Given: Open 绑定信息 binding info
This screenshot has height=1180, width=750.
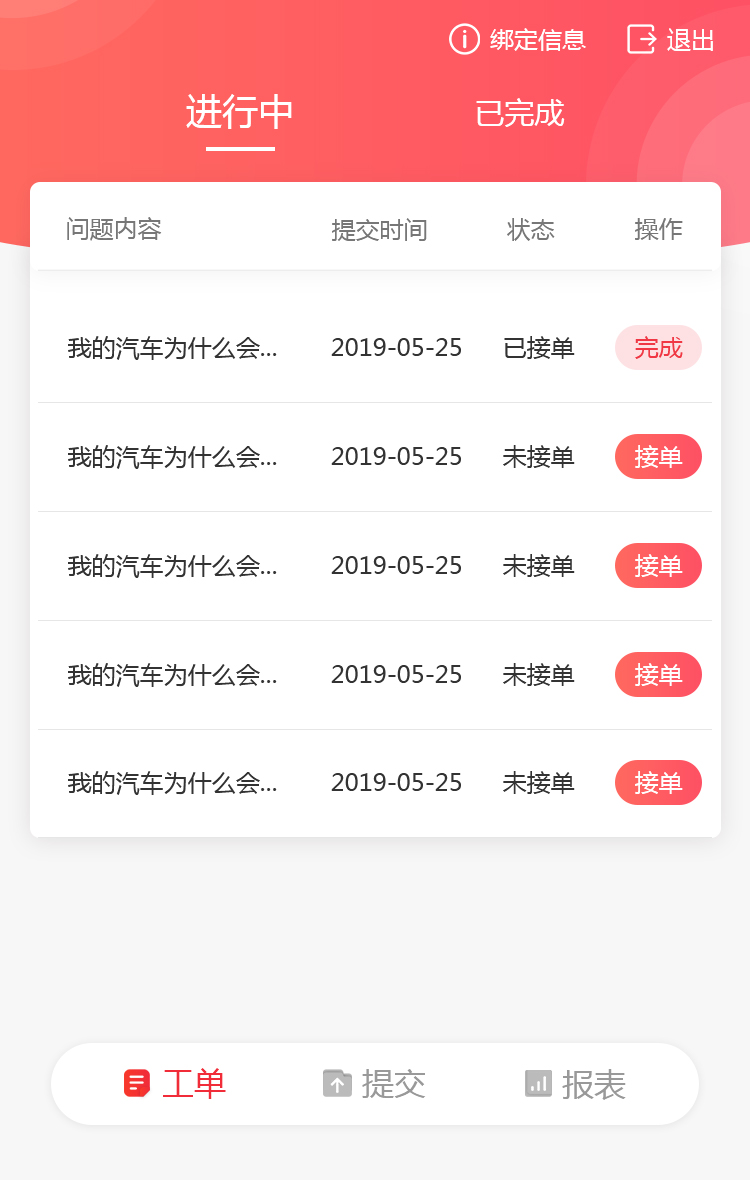Looking at the screenshot, I should pos(518,40).
